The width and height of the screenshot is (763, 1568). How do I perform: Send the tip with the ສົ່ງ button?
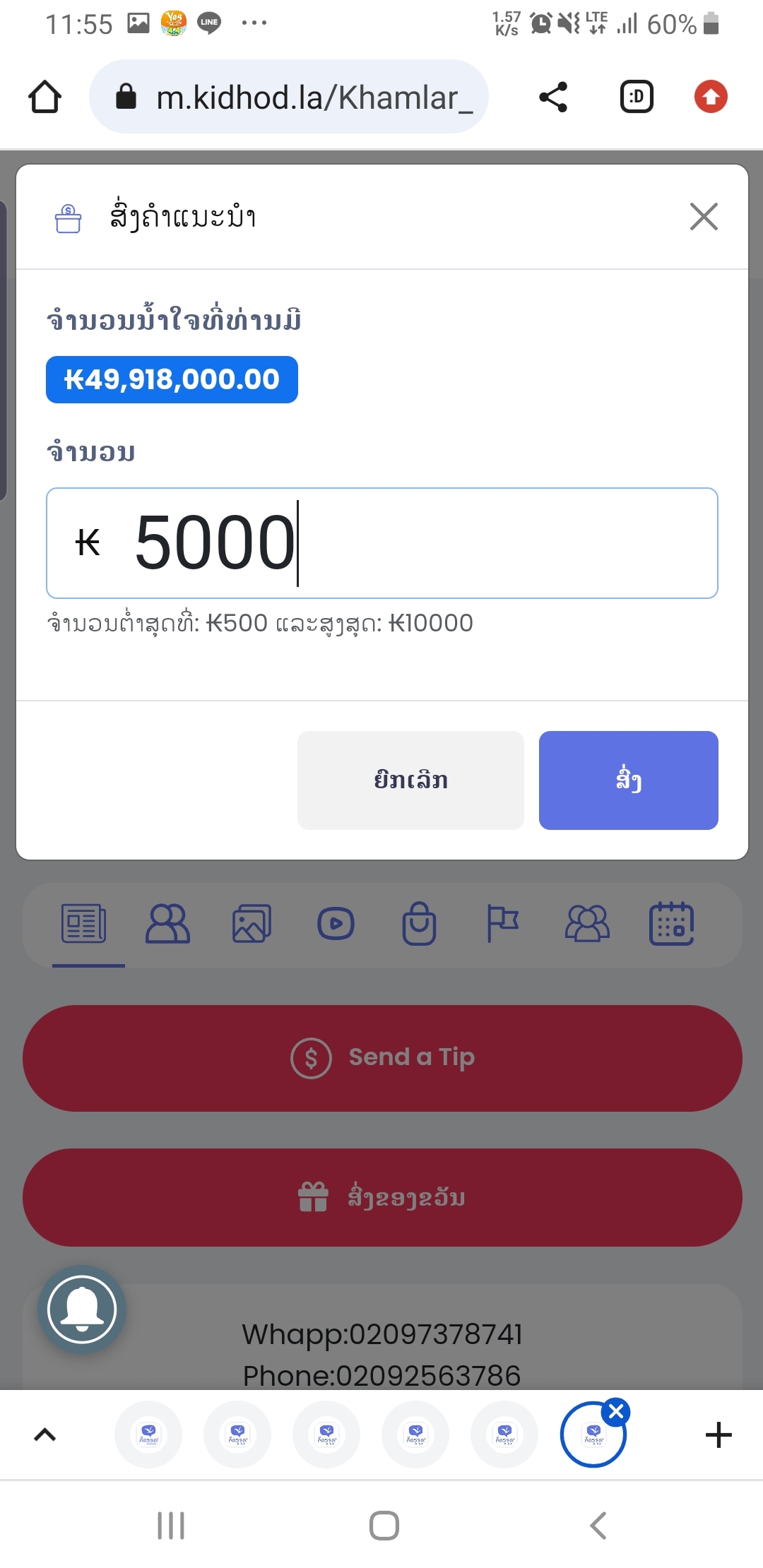(x=629, y=780)
